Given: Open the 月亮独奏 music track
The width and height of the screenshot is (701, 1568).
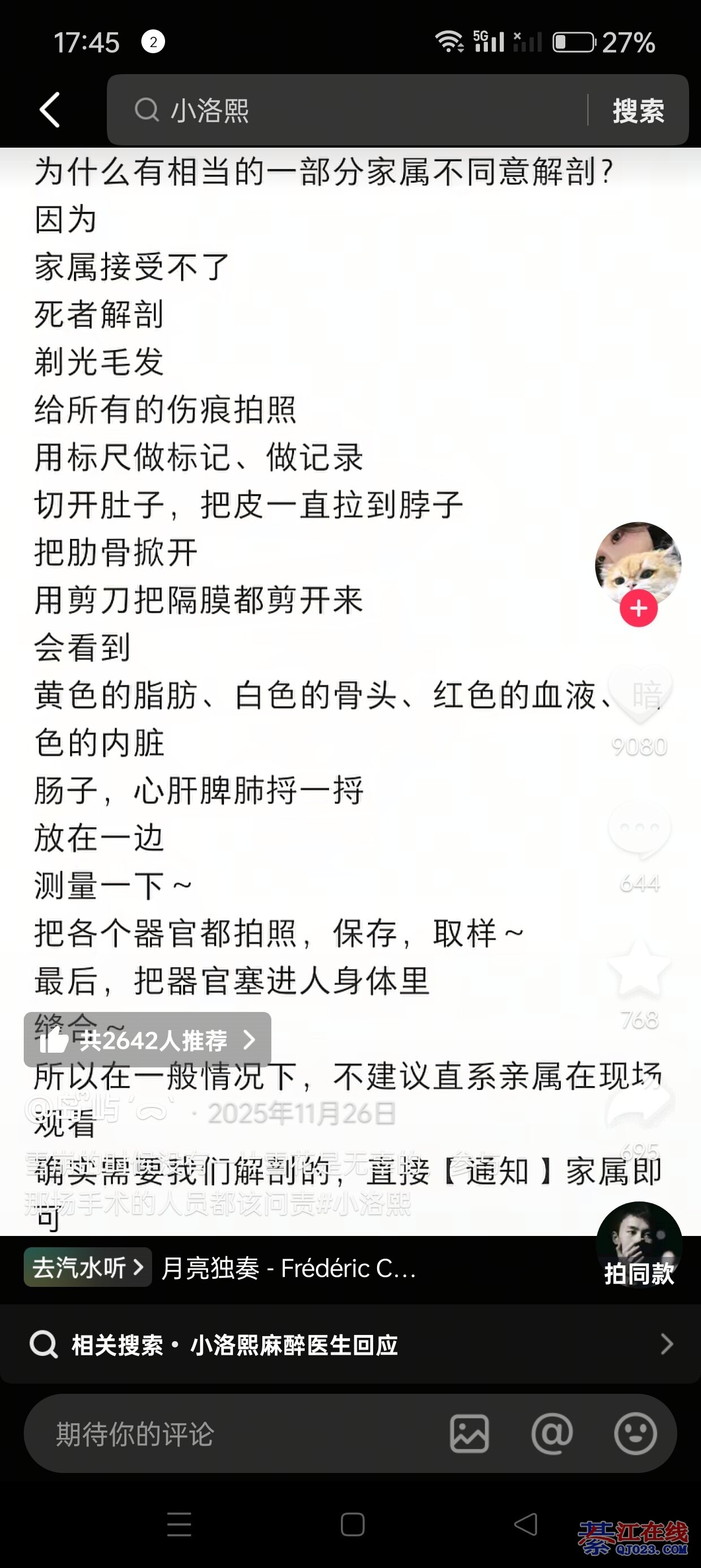Looking at the screenshot, I should coord(289,1269).
